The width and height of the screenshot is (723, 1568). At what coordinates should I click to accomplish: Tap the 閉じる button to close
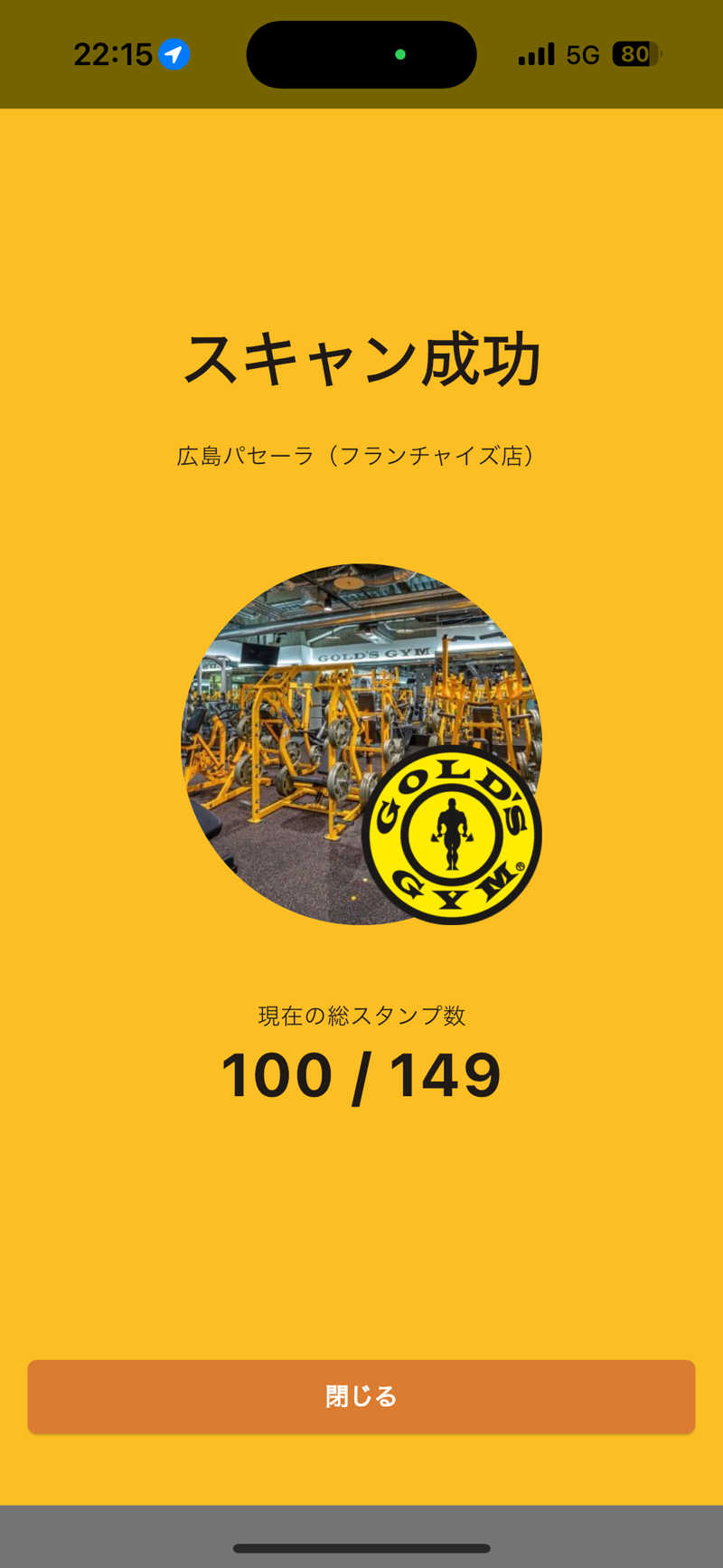361,1396
